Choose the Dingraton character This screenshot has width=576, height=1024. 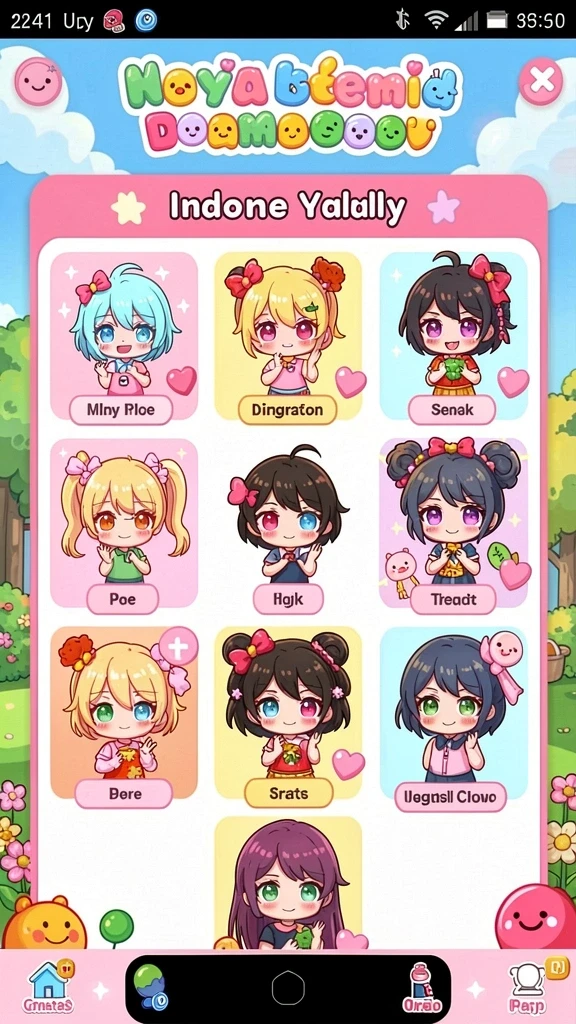288,337
